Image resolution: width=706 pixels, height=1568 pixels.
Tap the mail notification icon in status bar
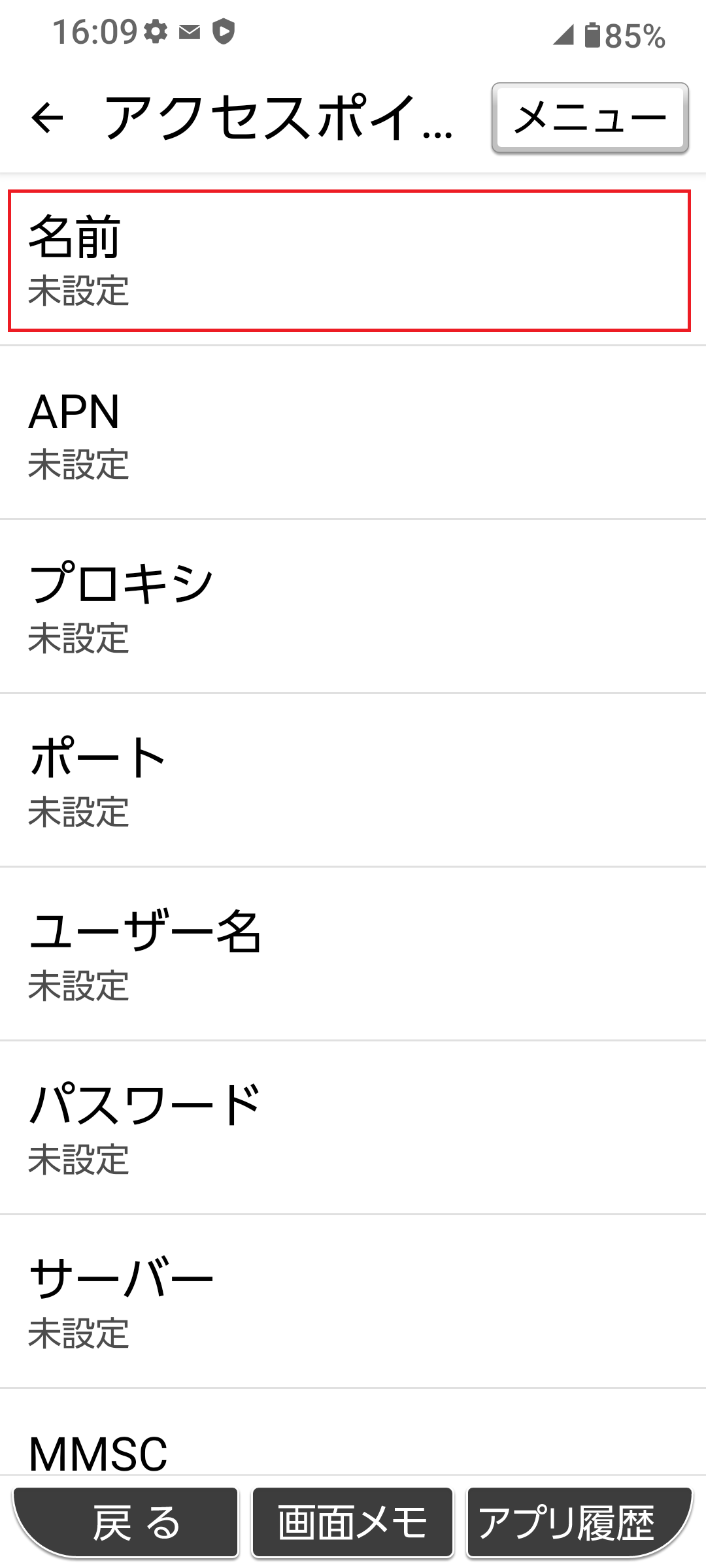coord(191,31)
